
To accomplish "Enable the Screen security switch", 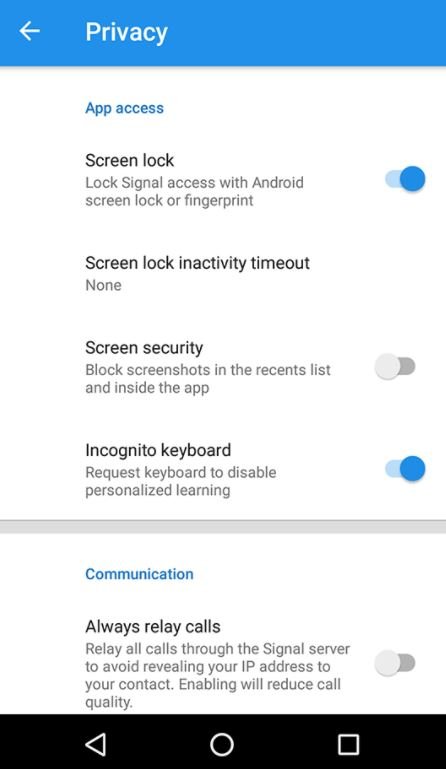I will coord(395,366).
